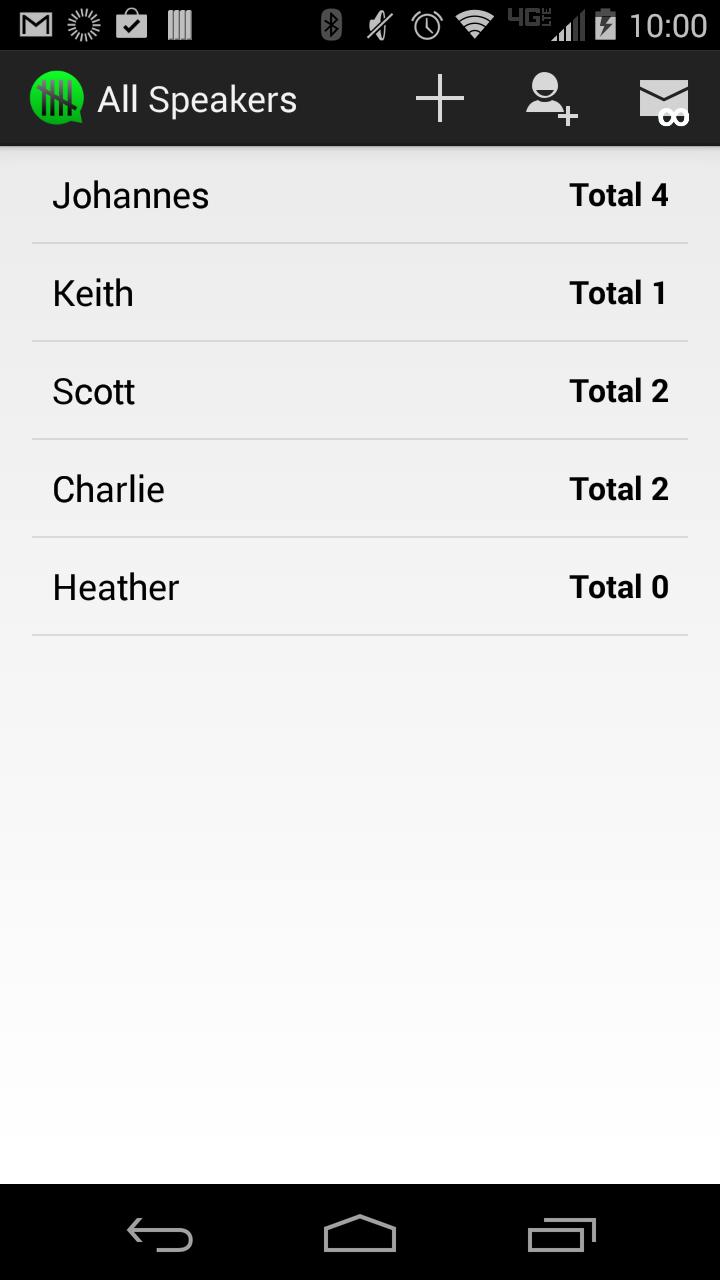Go back using the system back button
The height and width of the screenshot is (1280, 720).
(160, 1235)
